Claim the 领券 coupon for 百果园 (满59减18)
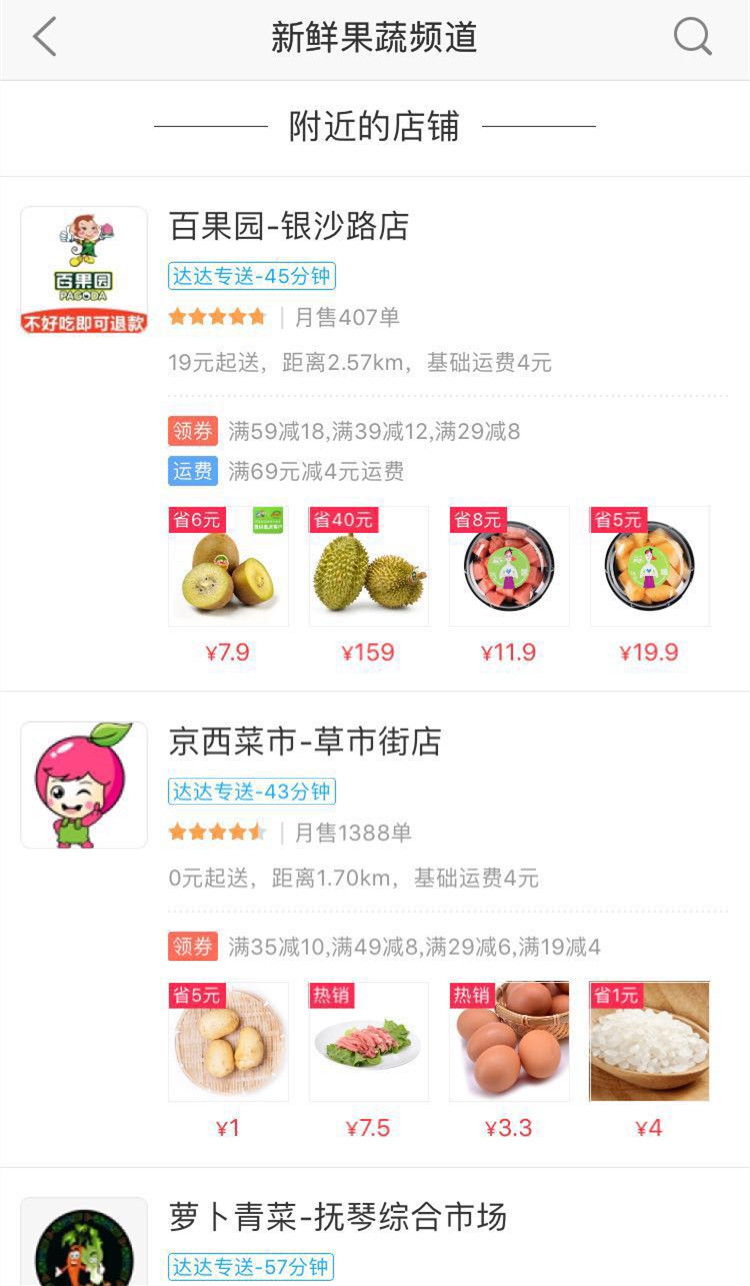 point(193,431)
